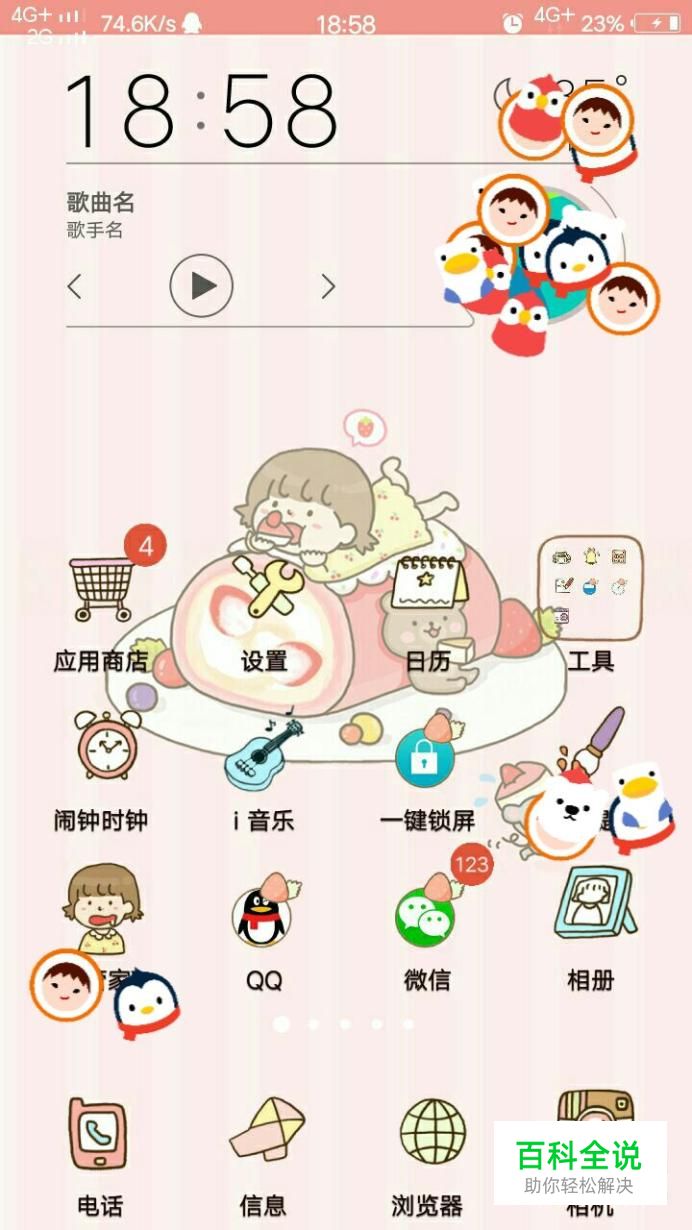Skip to the next song in widget
This screenshot has height=1230, width=692.
328,287
